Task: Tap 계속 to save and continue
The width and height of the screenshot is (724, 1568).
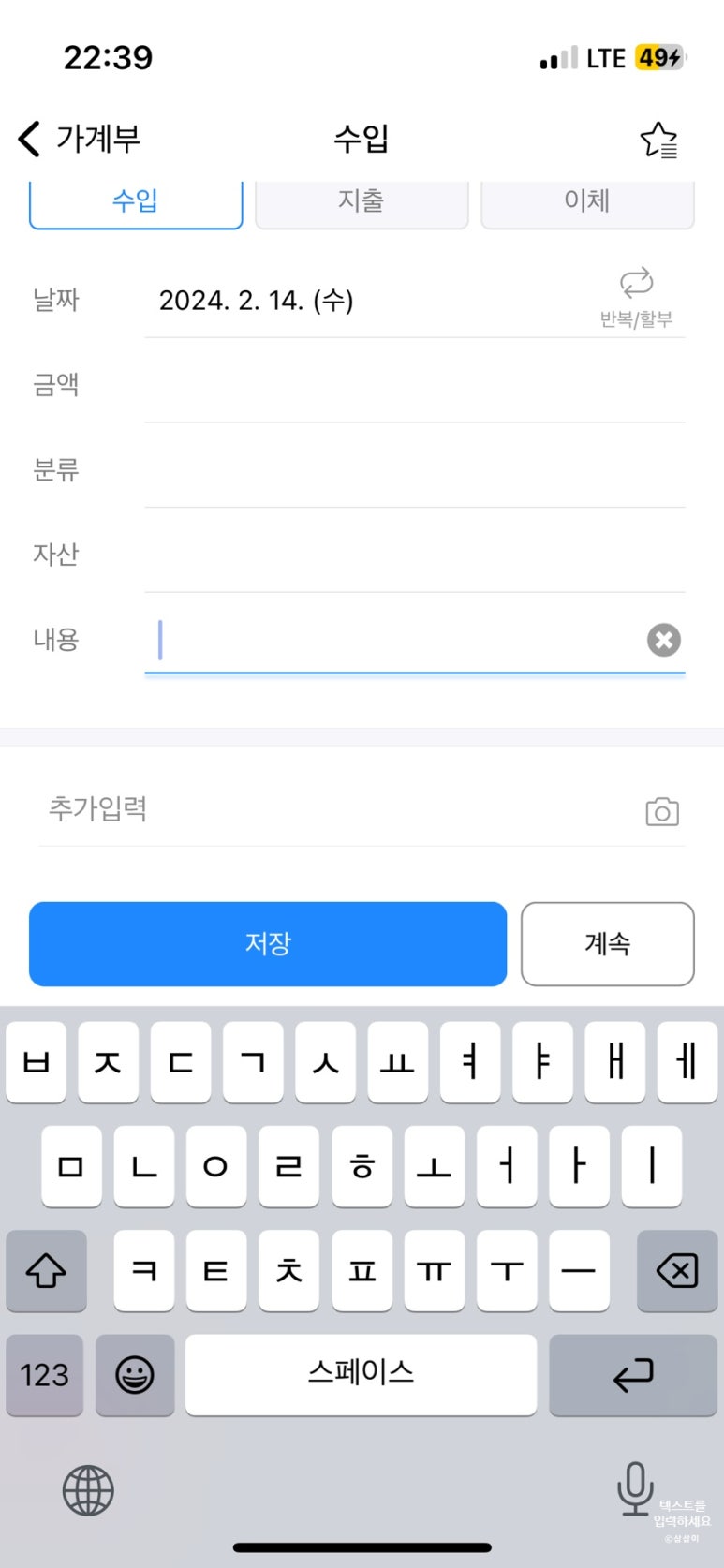Action: pos(607,943)
